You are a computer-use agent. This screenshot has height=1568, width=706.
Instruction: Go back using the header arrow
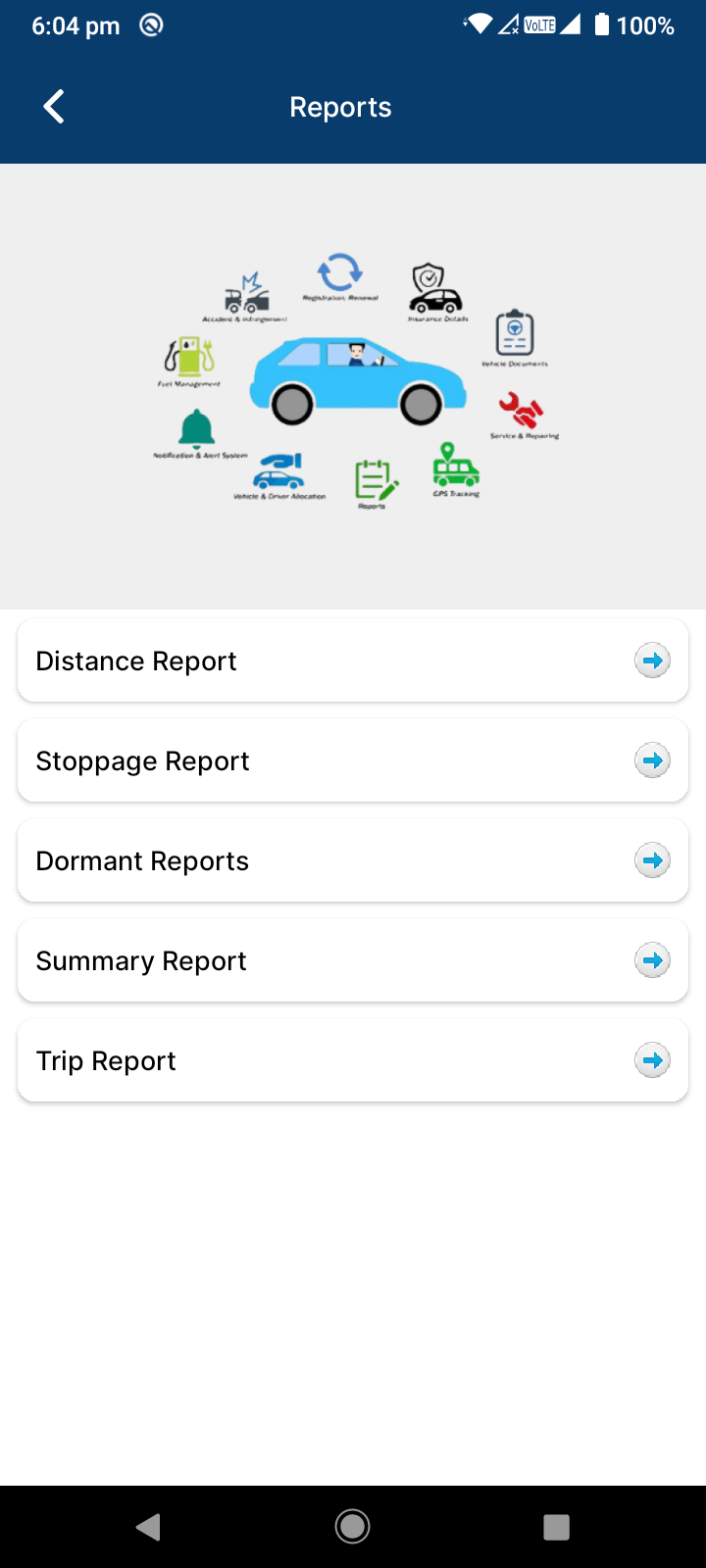pyautogui.click(x=54, y=107)
